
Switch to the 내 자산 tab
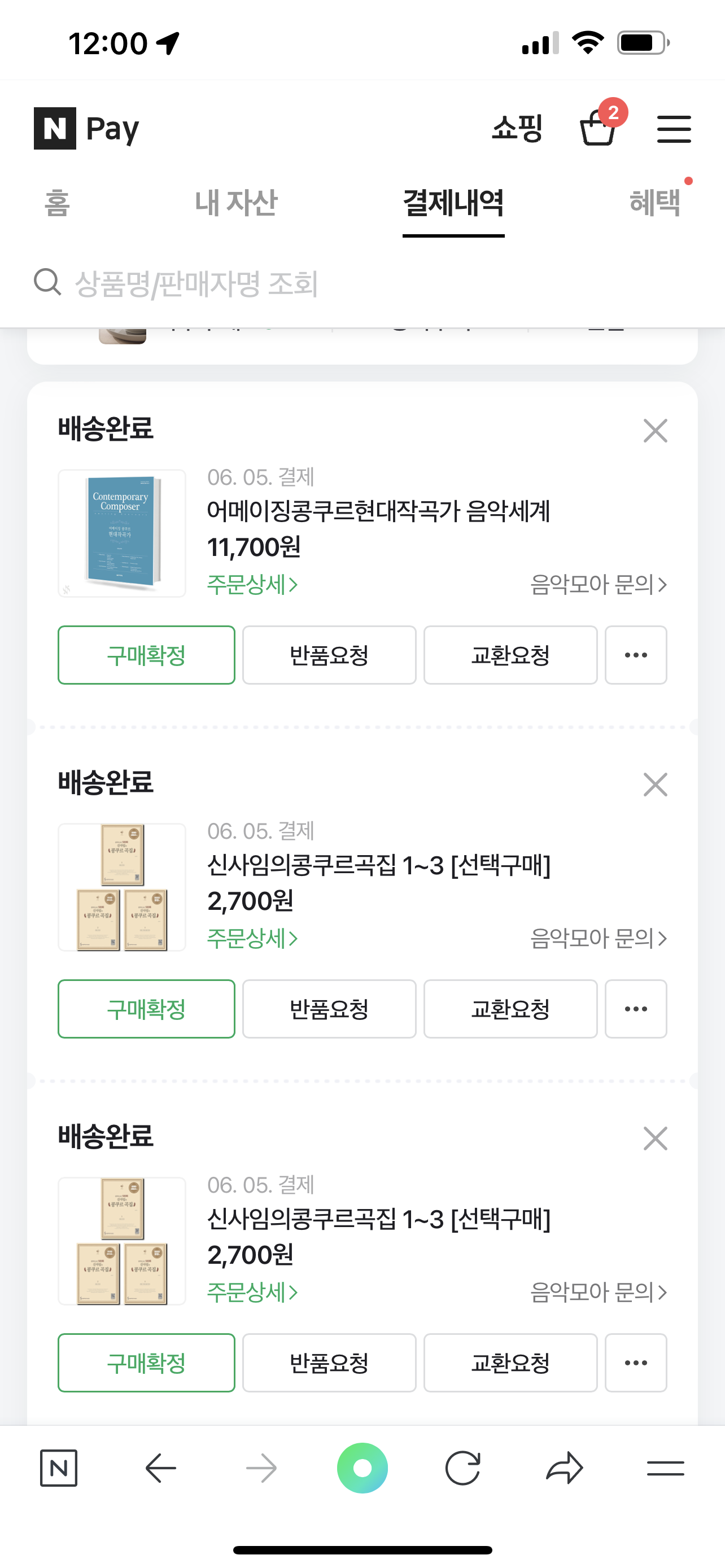pyautogui.click(x=236, y=203)
